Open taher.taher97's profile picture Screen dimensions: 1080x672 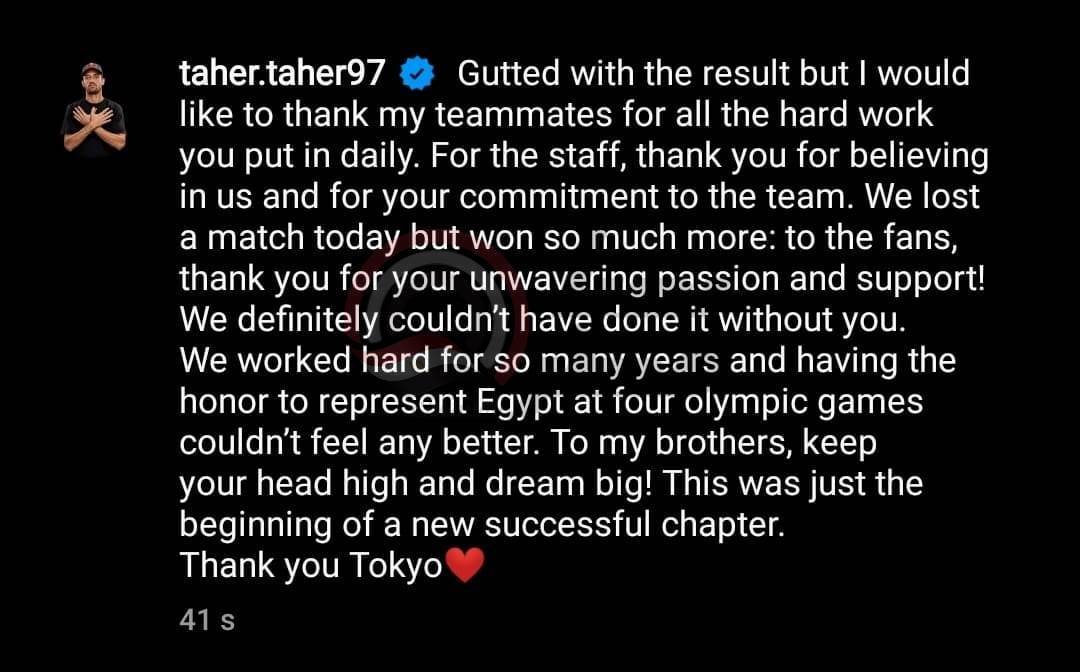click(x=94, y=110)
